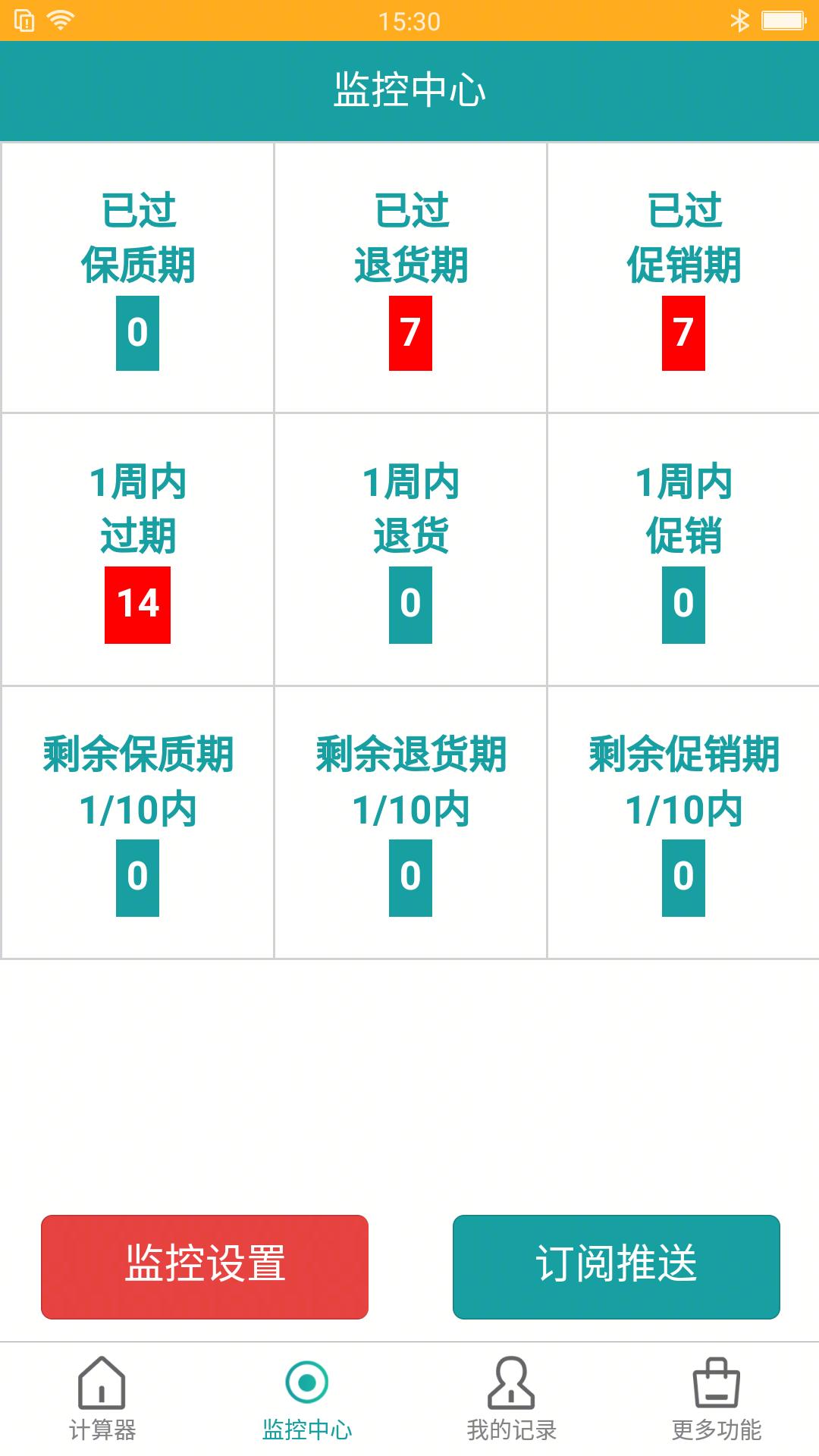Go to the 我的记录 tab
The image size is (819, 1456).
(512, 1399)
